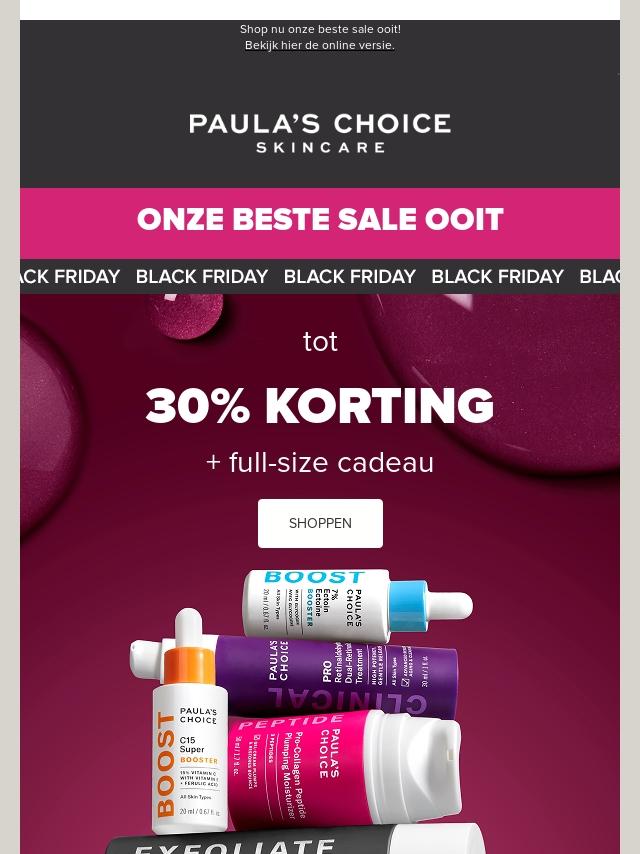Open the Paula's Choice Skincare header logo
This screenshot has height=854, width=640.
click(x=320, y=133)
